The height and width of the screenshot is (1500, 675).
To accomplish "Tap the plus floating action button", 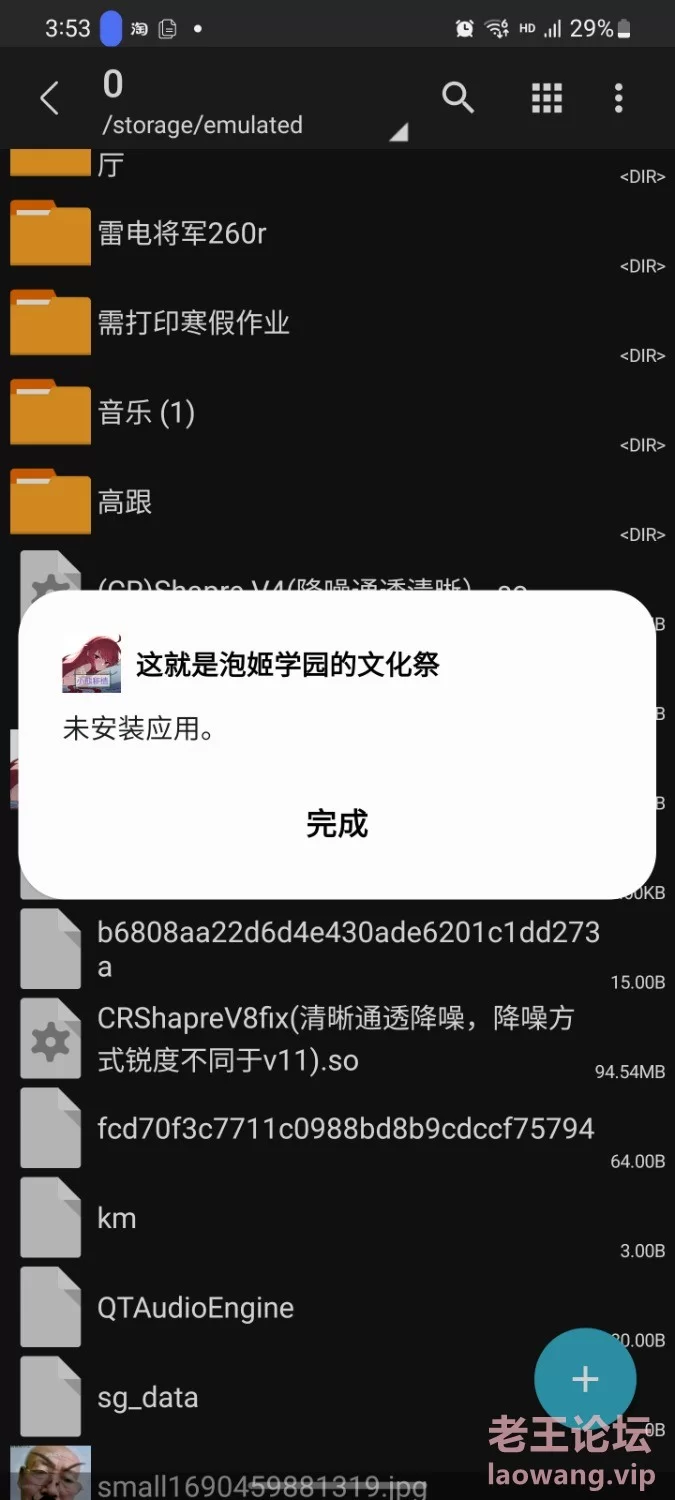I will pyautogui.click(x=585, y=1379).
